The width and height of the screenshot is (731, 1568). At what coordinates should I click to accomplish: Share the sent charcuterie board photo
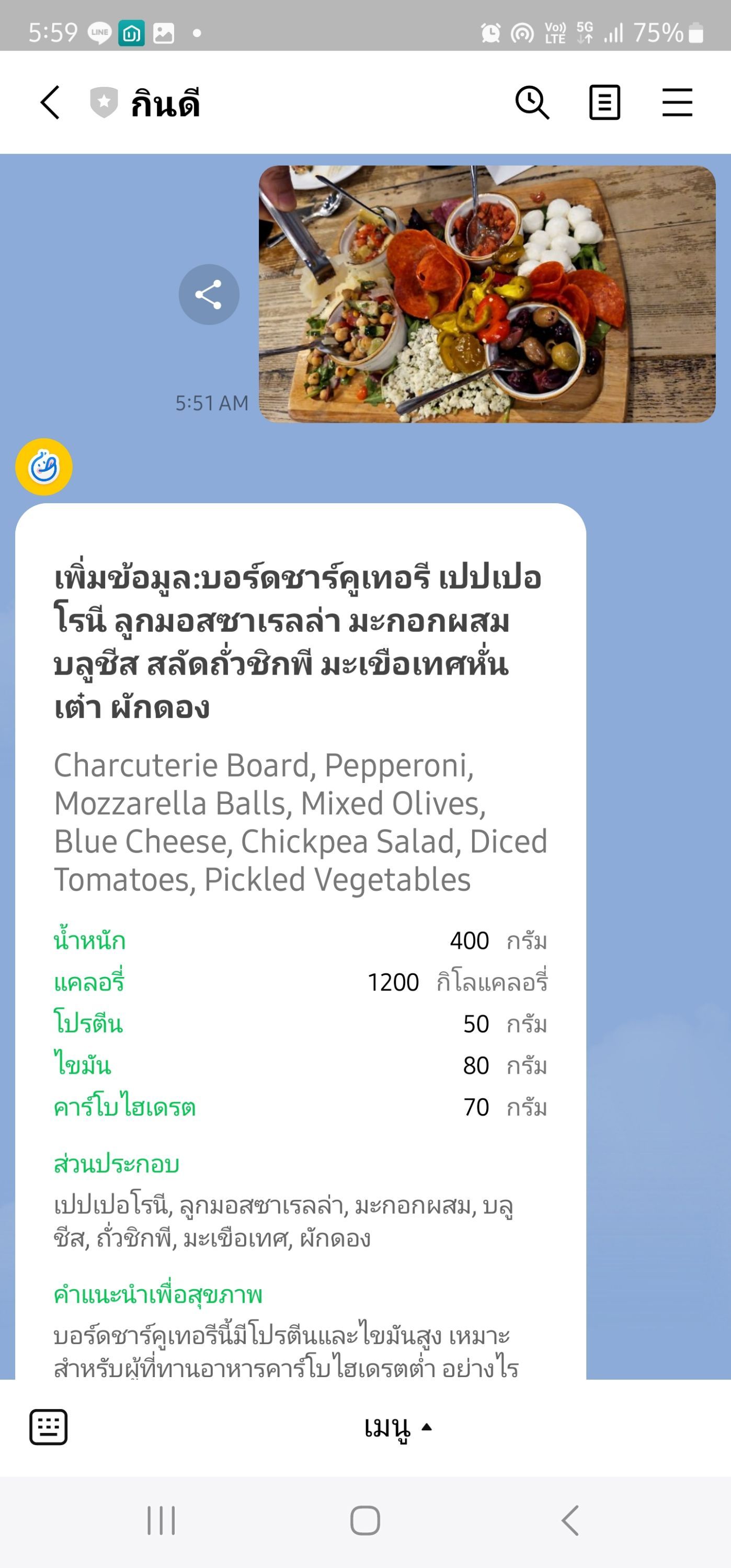(x=209, y=294)
